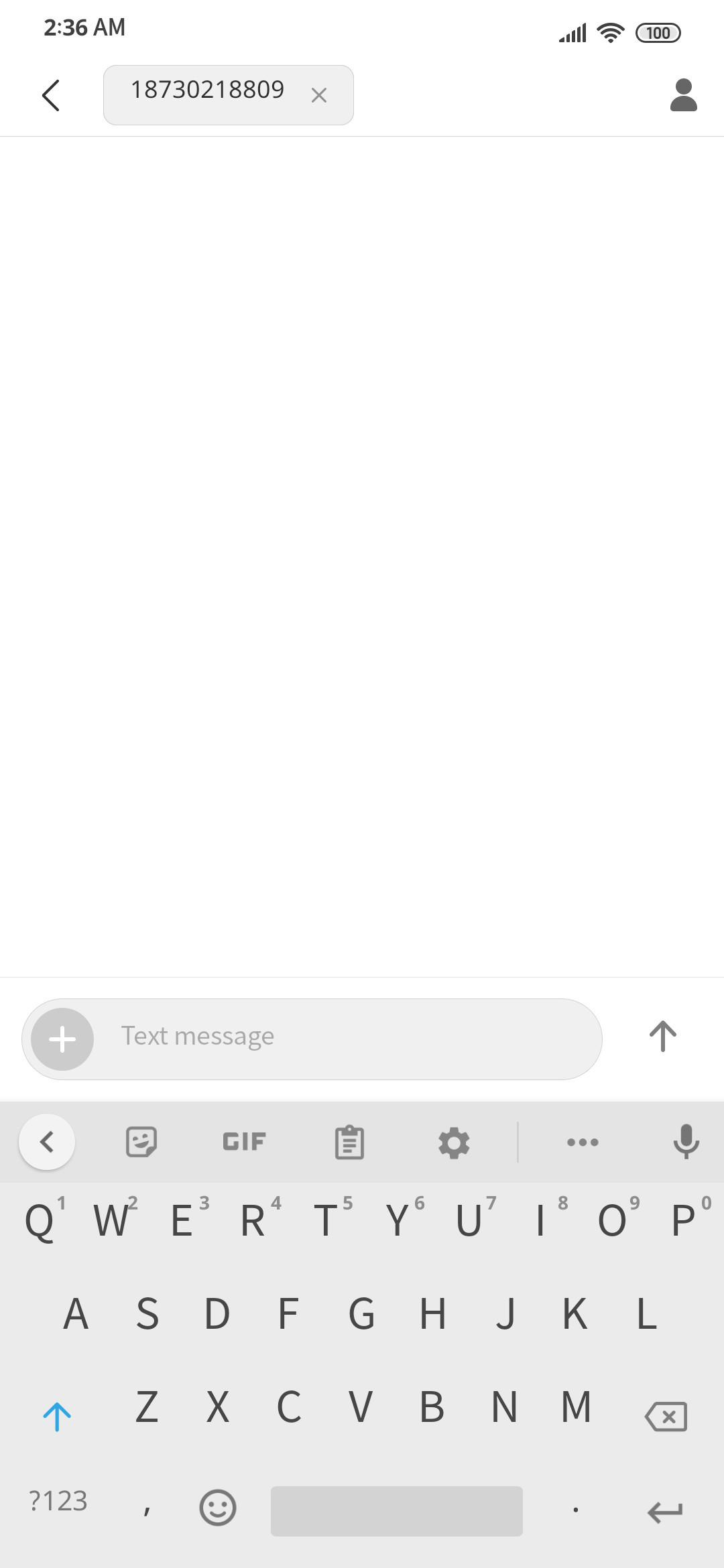Start voice input with the microphone
724x1568 pixels.
pos(686,1142)
